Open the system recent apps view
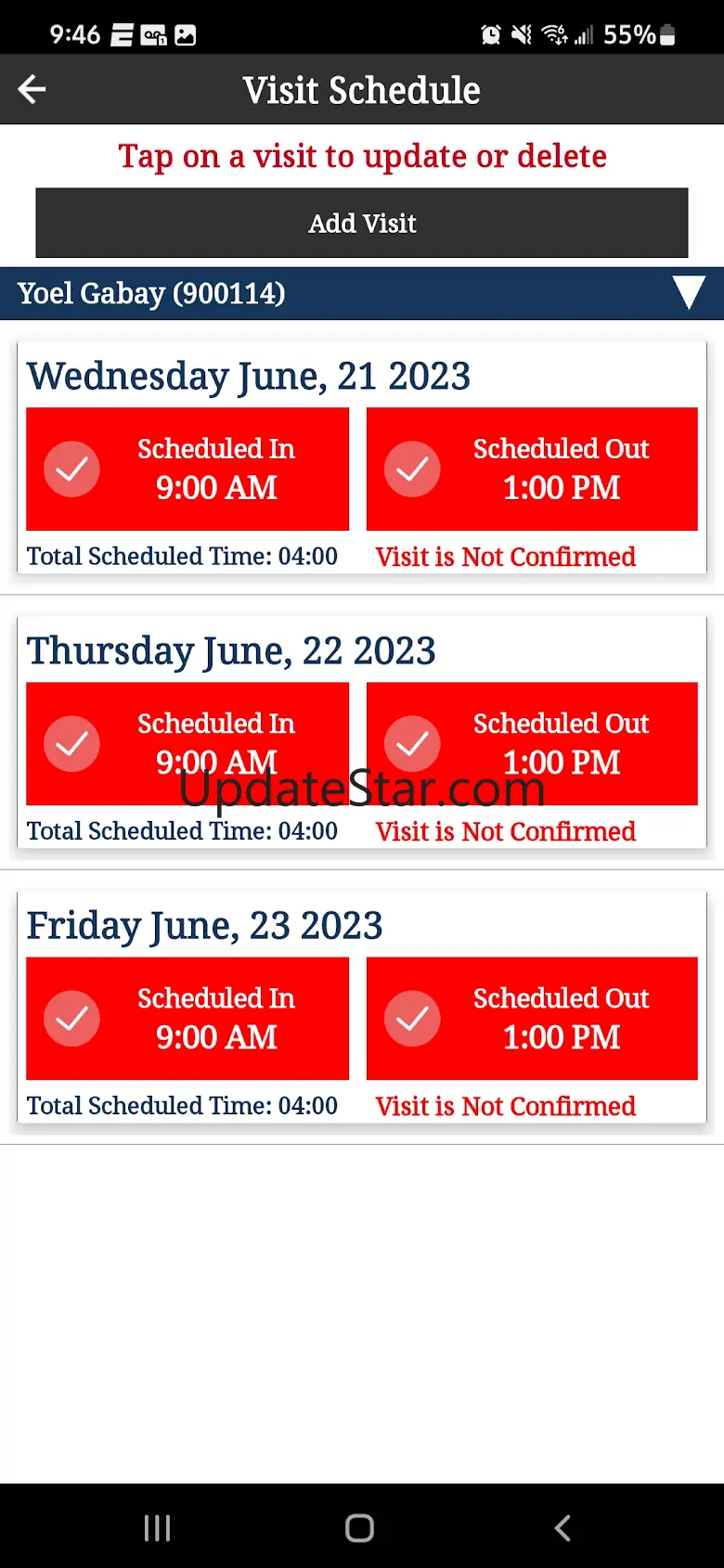724x1568 pixels. click(158, 1528)
